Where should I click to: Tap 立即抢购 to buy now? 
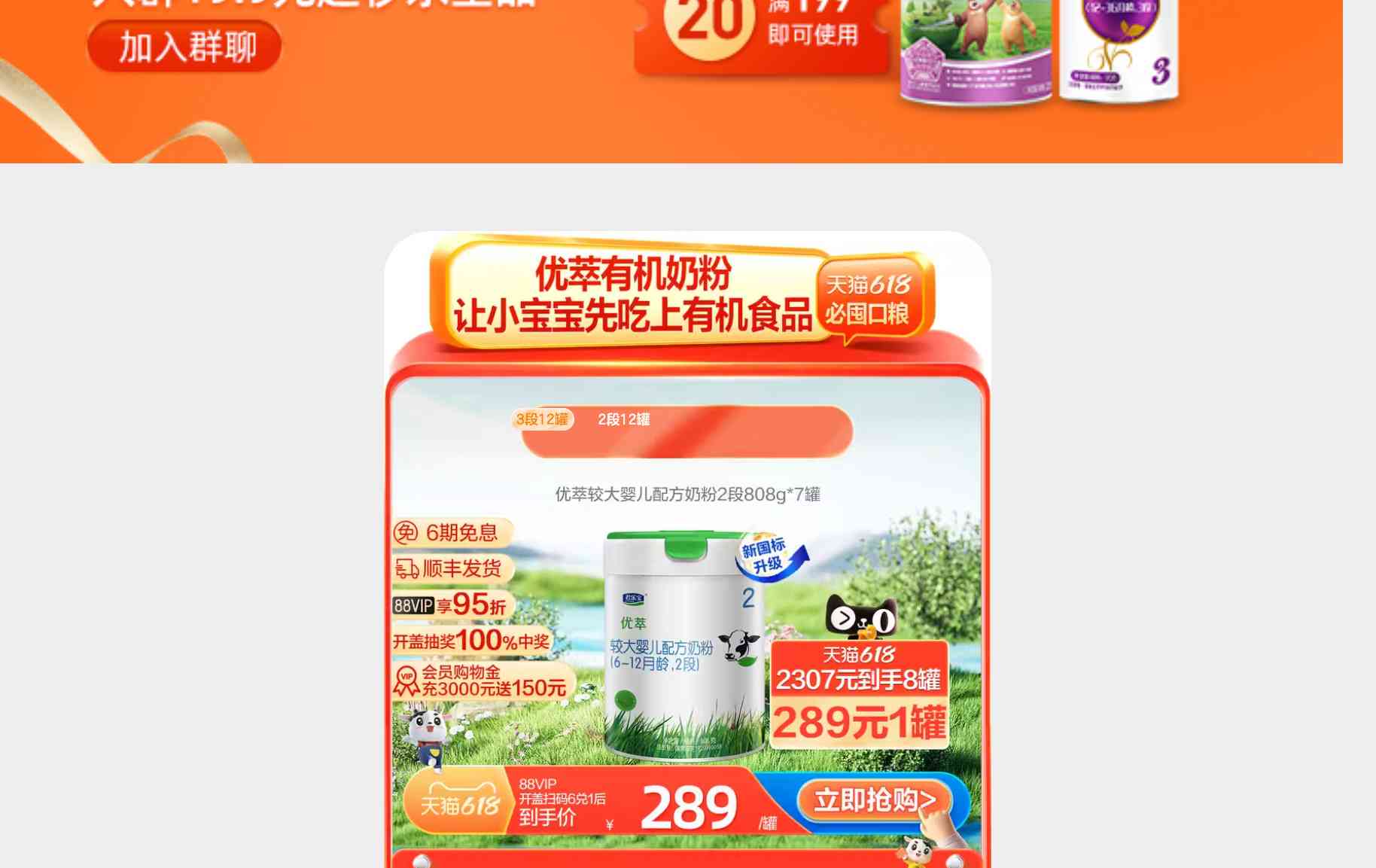[874, 800]
